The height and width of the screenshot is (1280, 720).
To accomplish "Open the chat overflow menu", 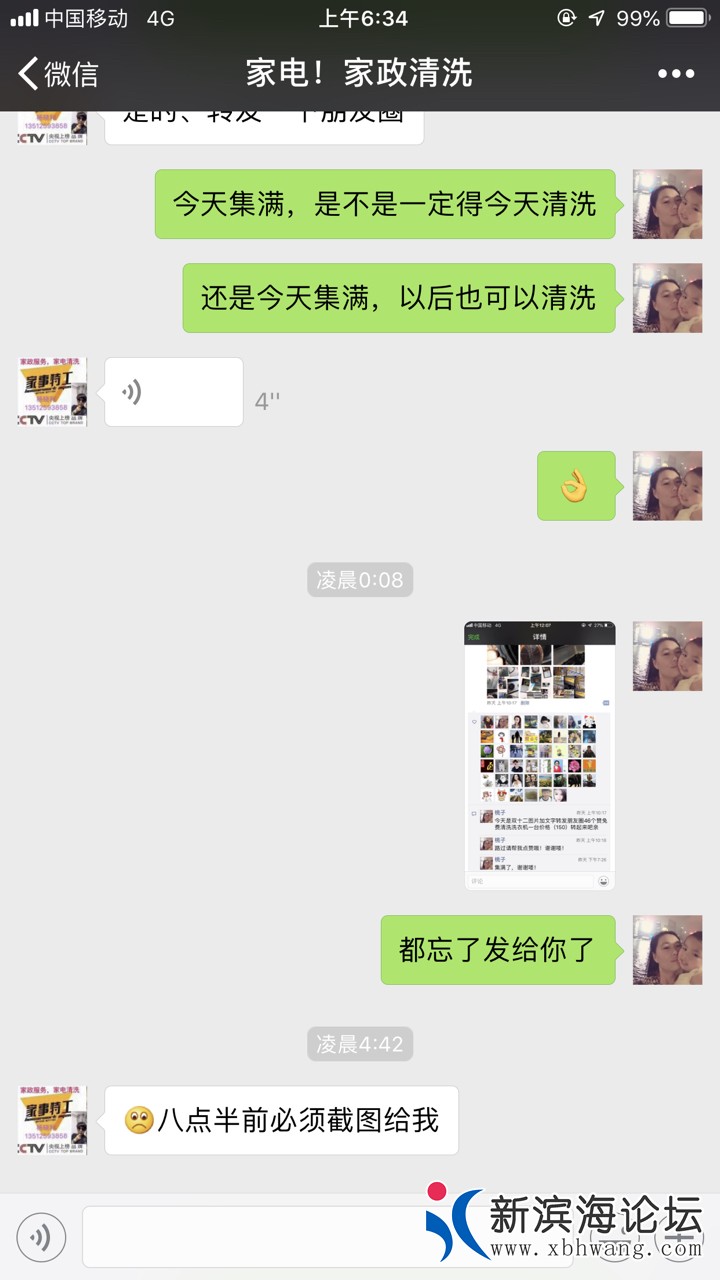I will [x=676, y=73].
